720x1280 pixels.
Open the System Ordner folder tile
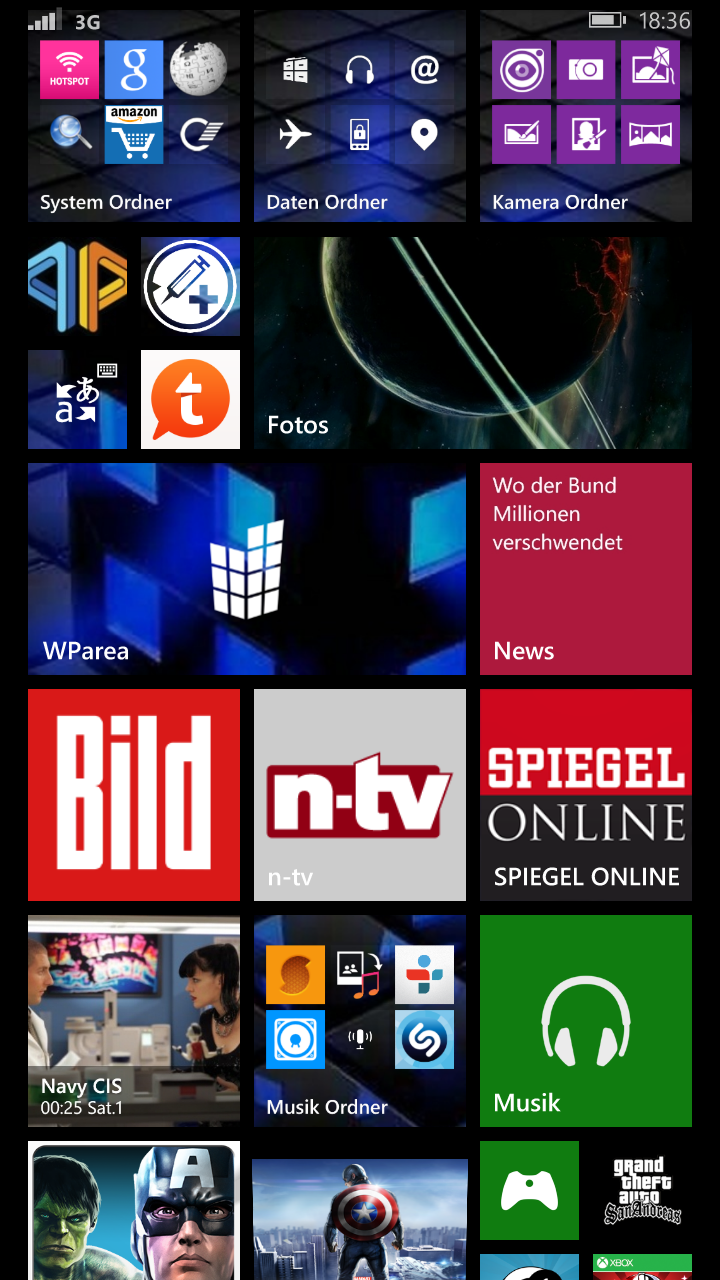(134, 116)
